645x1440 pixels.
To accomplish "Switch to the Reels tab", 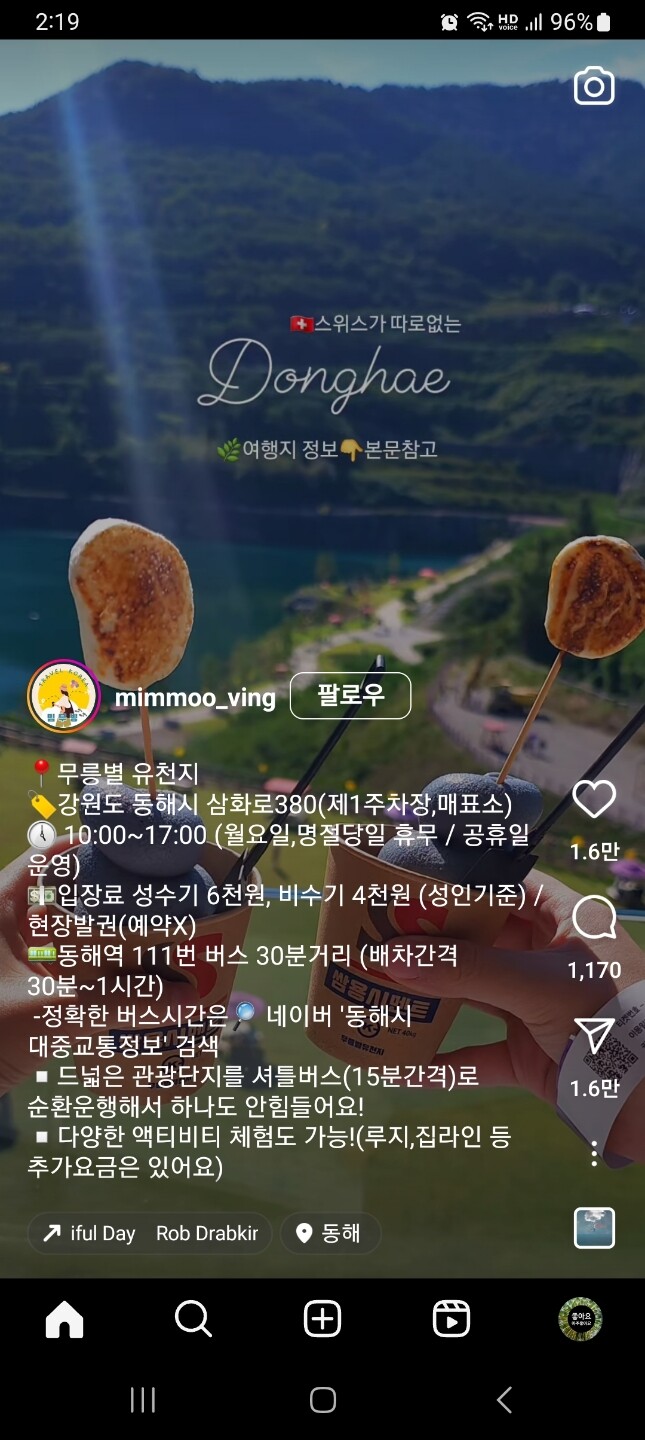I will coord(451,1319).
